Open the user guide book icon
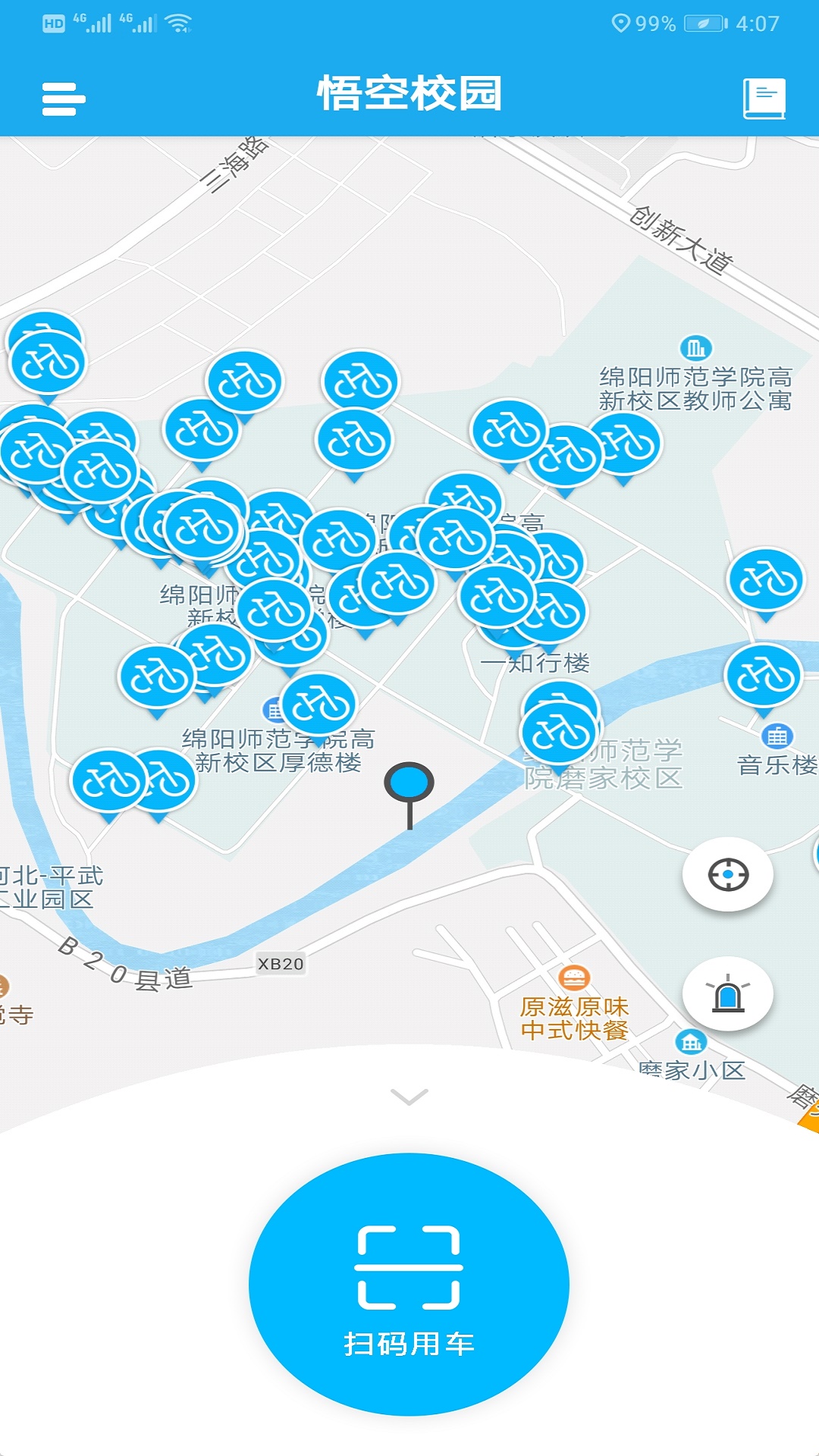 [x=764, y=99]
